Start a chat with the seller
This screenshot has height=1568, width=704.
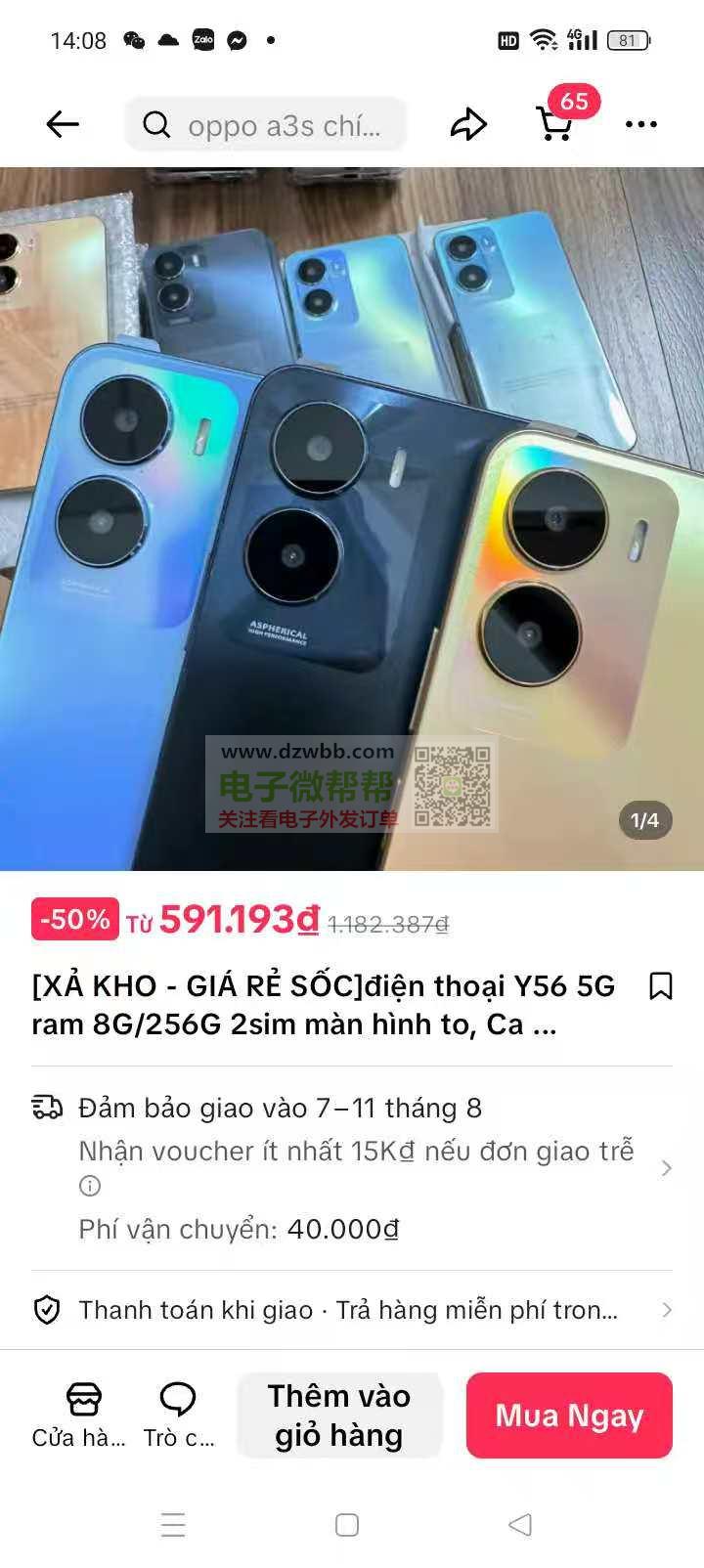[x=178, y=1415]
